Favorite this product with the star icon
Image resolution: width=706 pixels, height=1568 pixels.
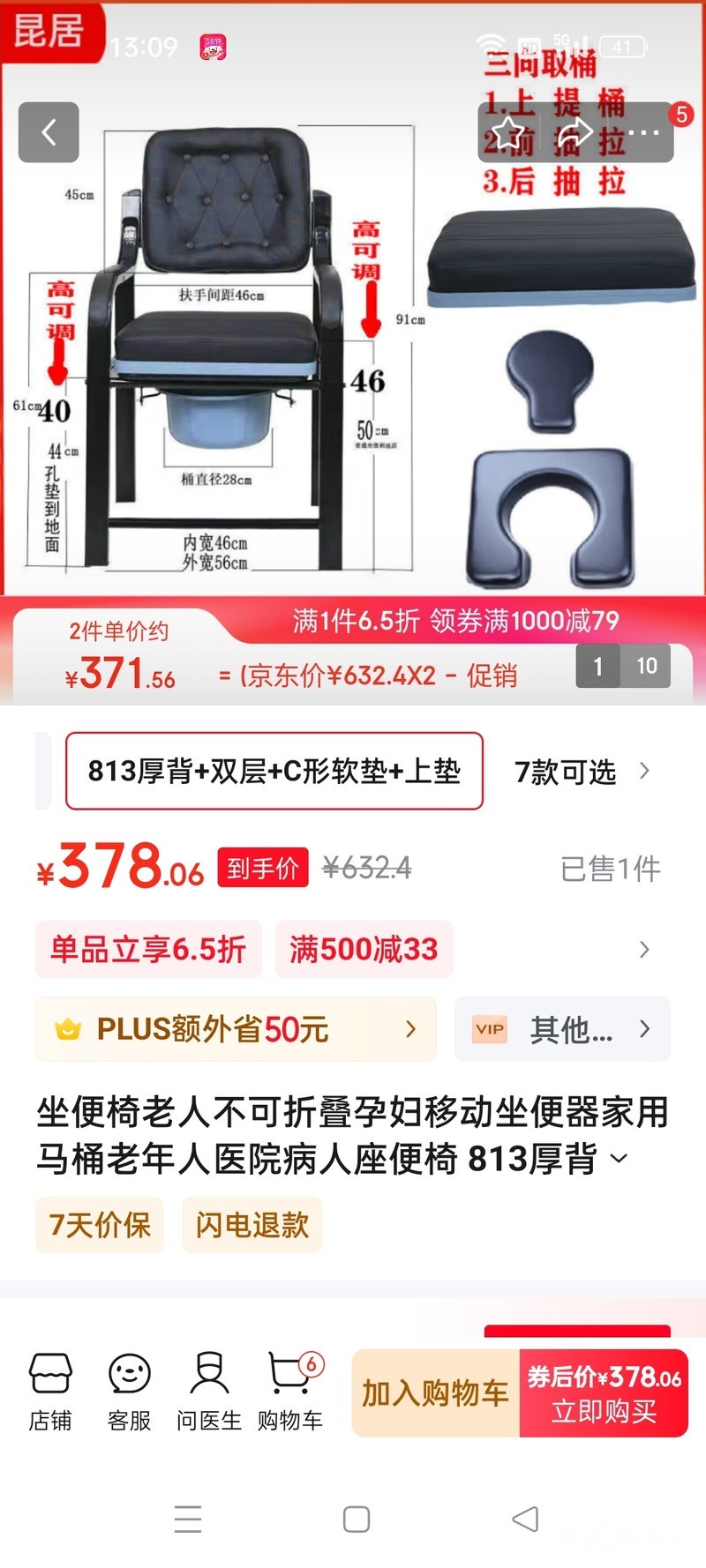507,133
